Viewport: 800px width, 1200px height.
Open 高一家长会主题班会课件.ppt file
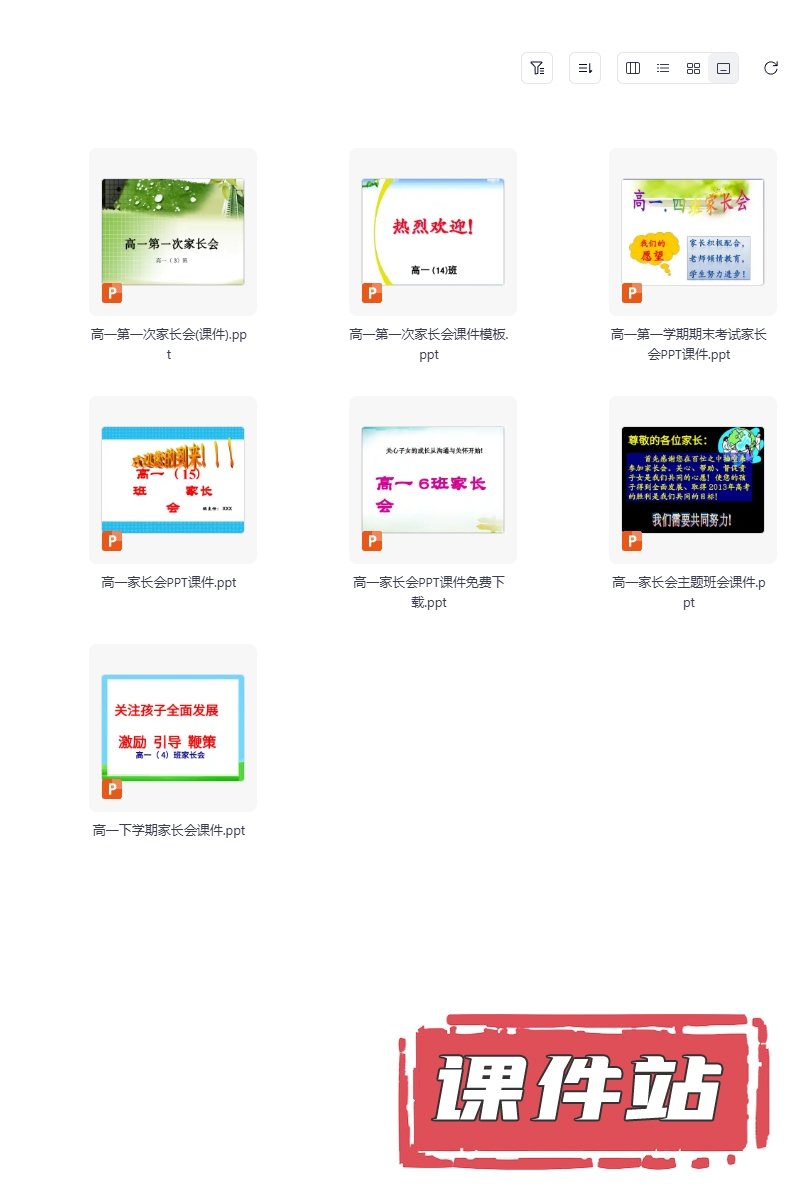[x=693, y=480]
